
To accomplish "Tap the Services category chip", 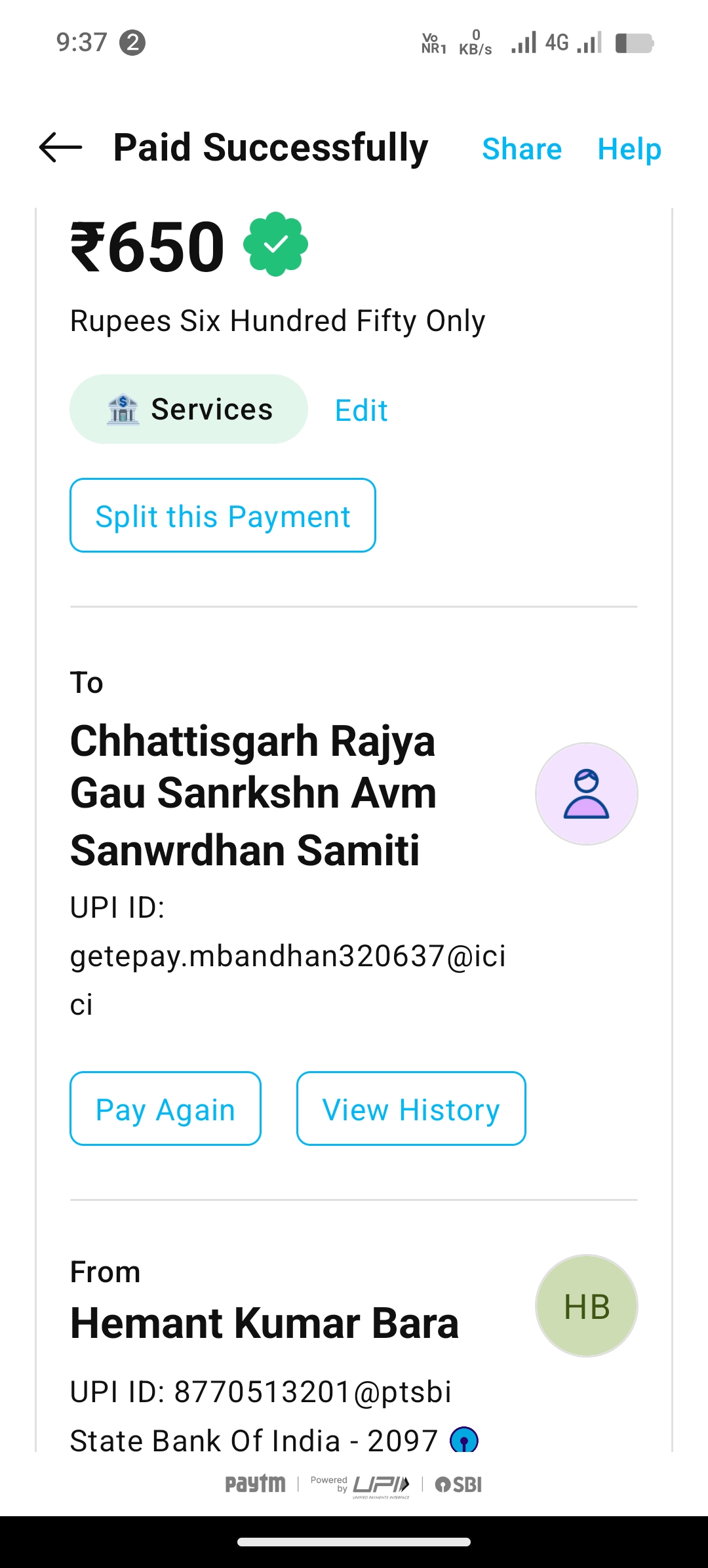I will [189, 410].
